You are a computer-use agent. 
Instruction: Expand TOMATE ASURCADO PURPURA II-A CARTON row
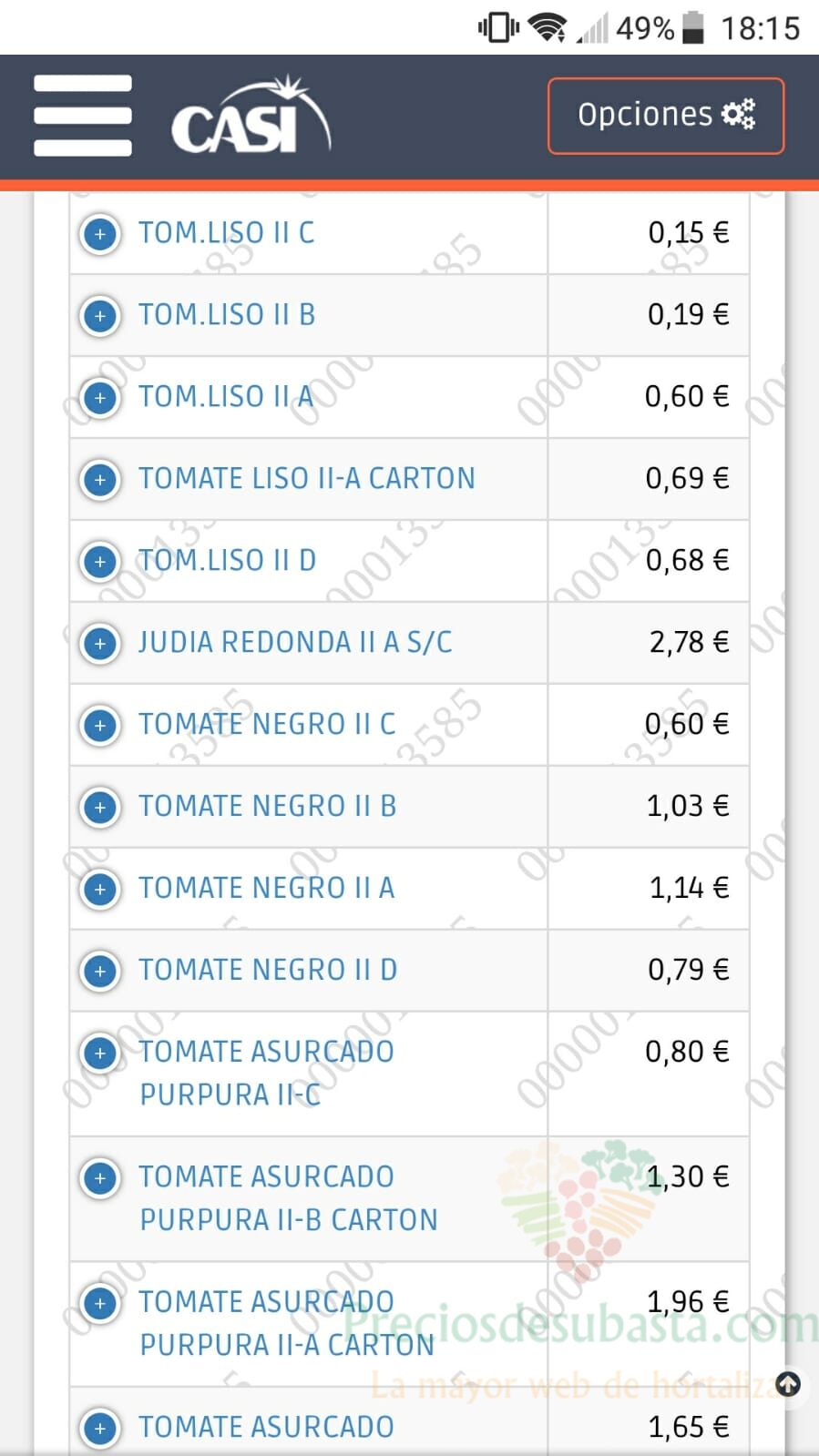pyautogui.click(x=100, y=1303)
